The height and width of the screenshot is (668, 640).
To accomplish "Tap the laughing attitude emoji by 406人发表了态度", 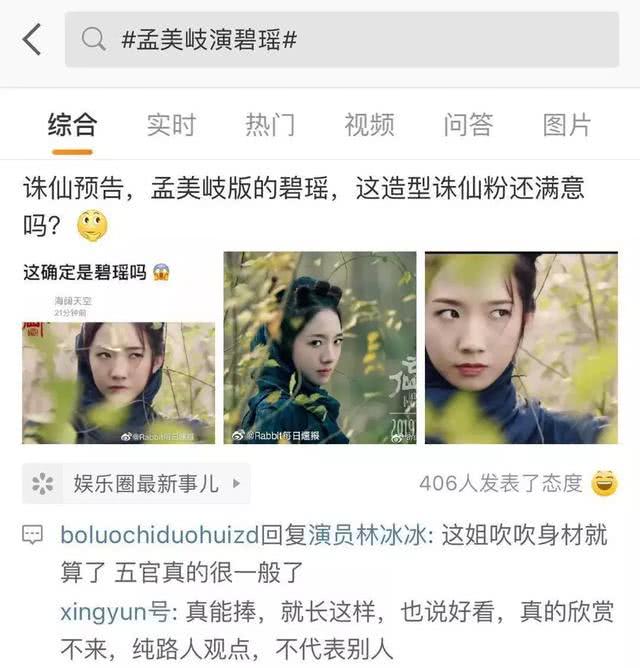I will (604, 484).
